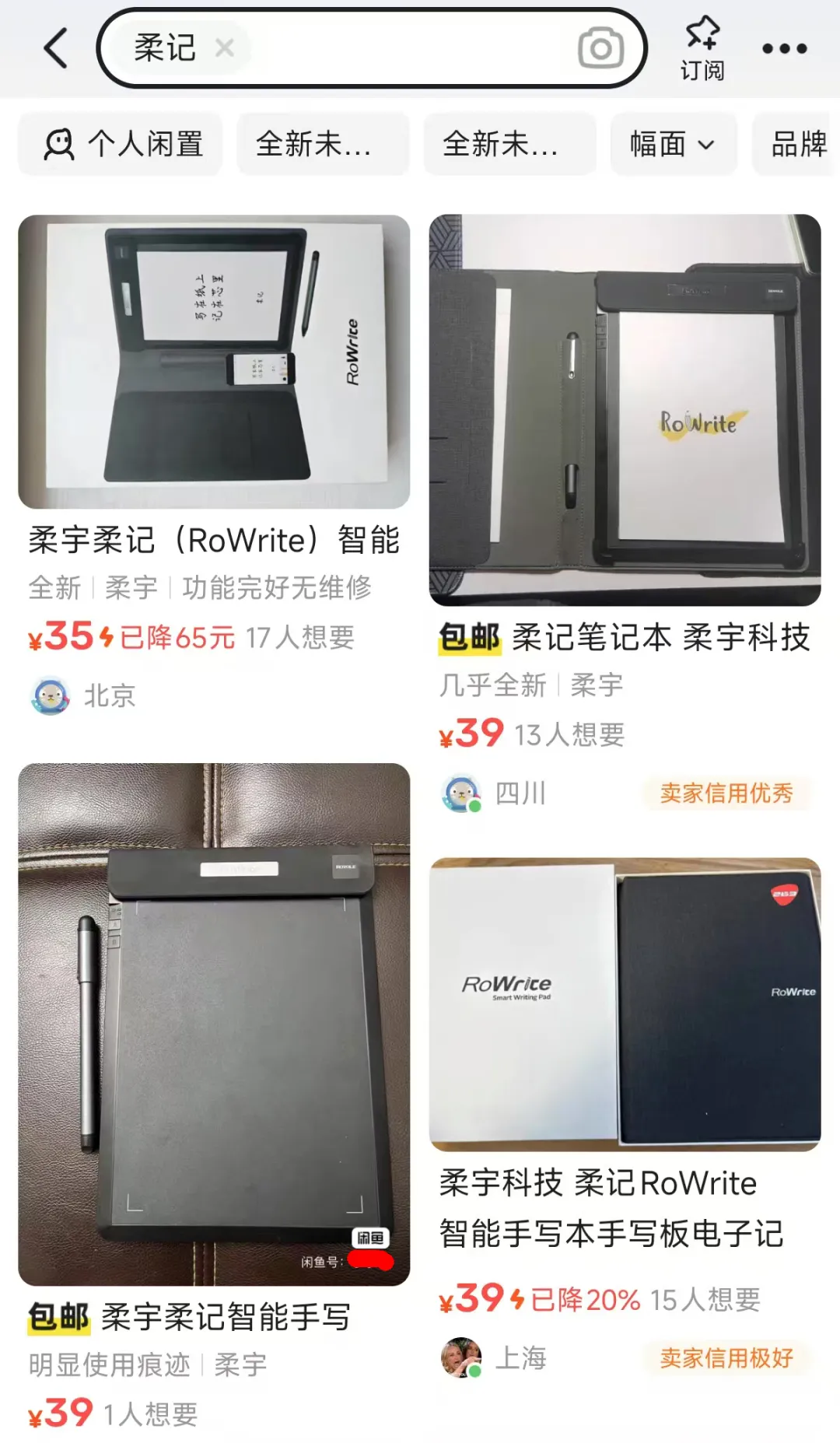Filter by 个人闲置 chip
The image size is (840, 1443).
[x=121, y=144]
